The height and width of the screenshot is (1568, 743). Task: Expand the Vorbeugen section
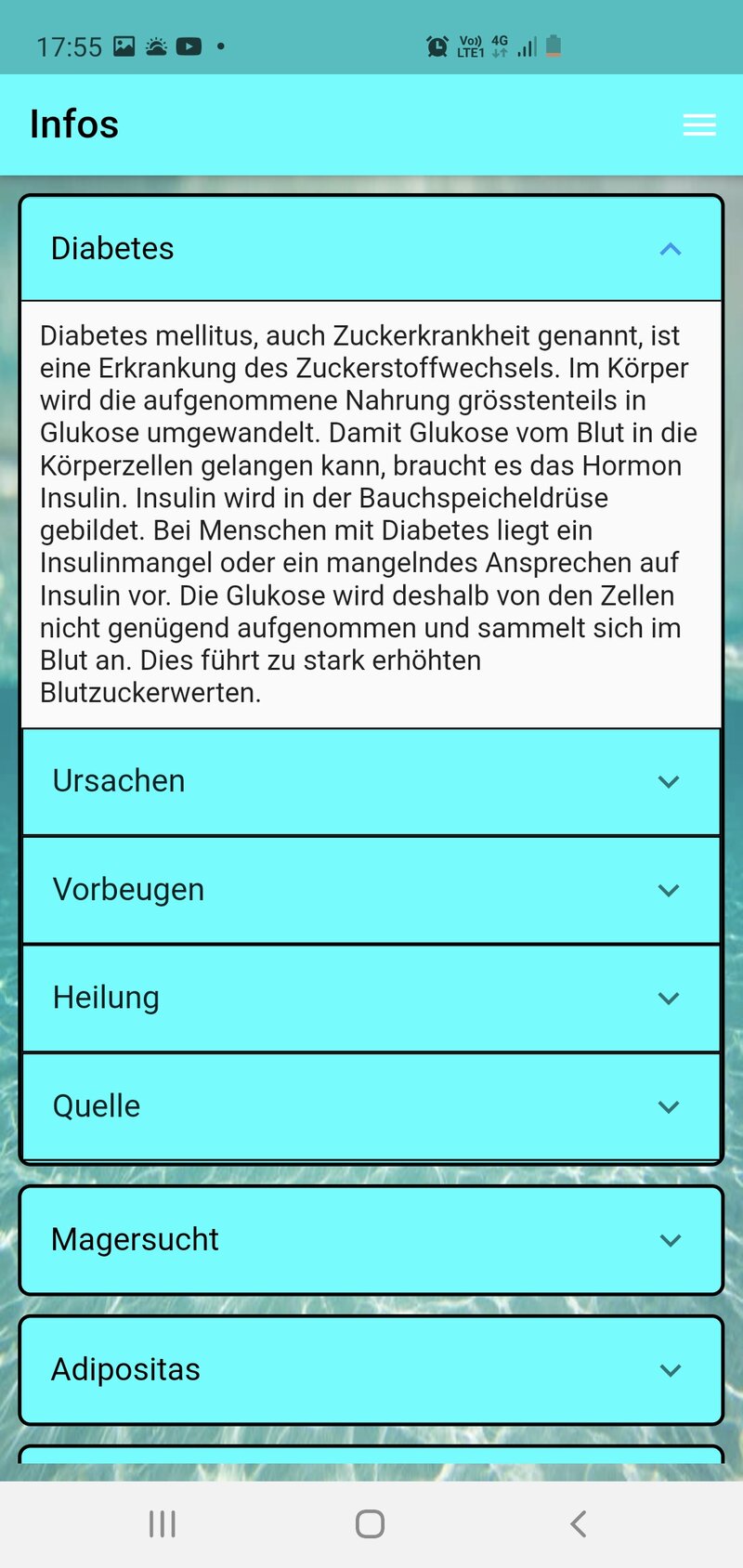(668, 890)
